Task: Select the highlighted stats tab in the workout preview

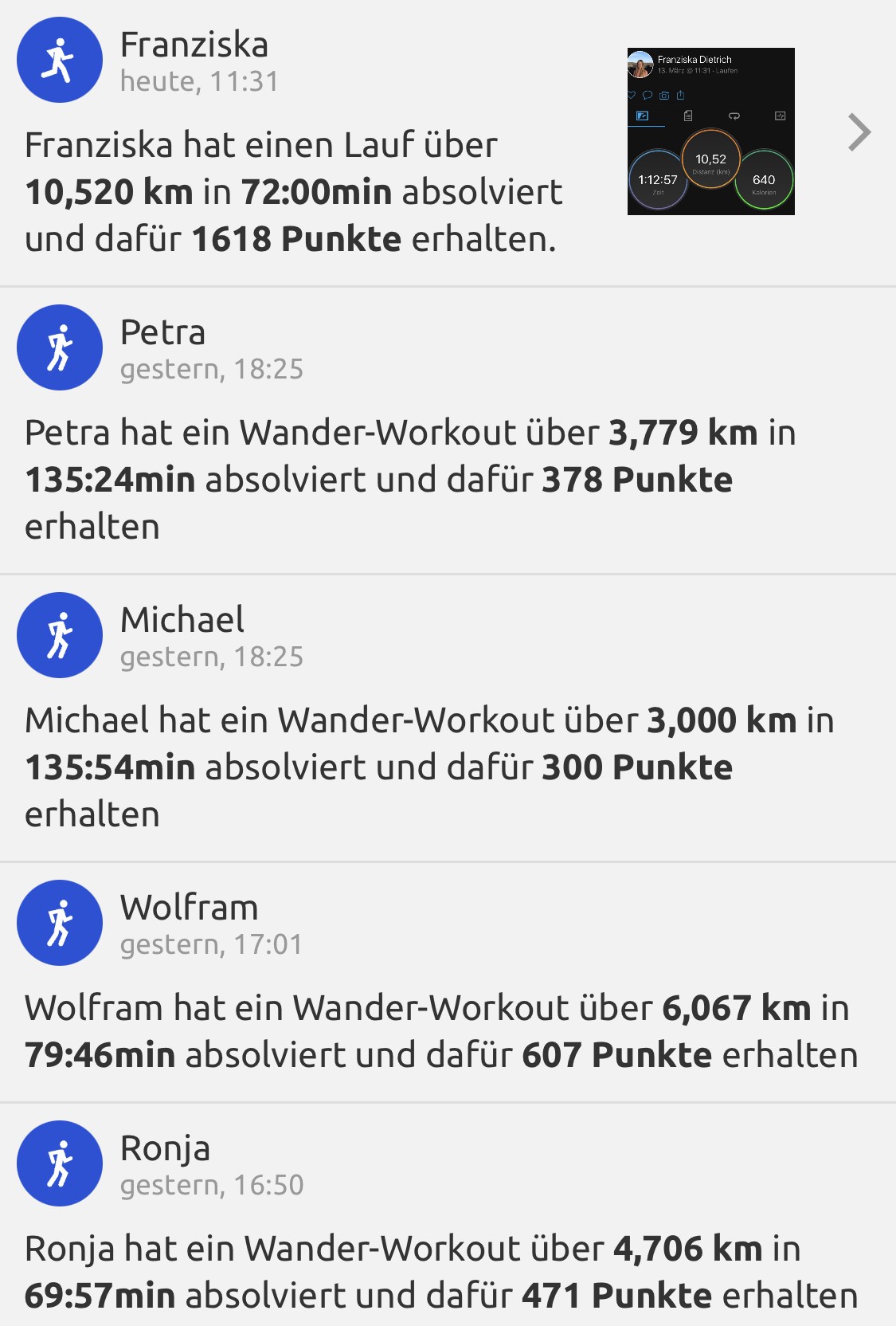Action: 643,116
